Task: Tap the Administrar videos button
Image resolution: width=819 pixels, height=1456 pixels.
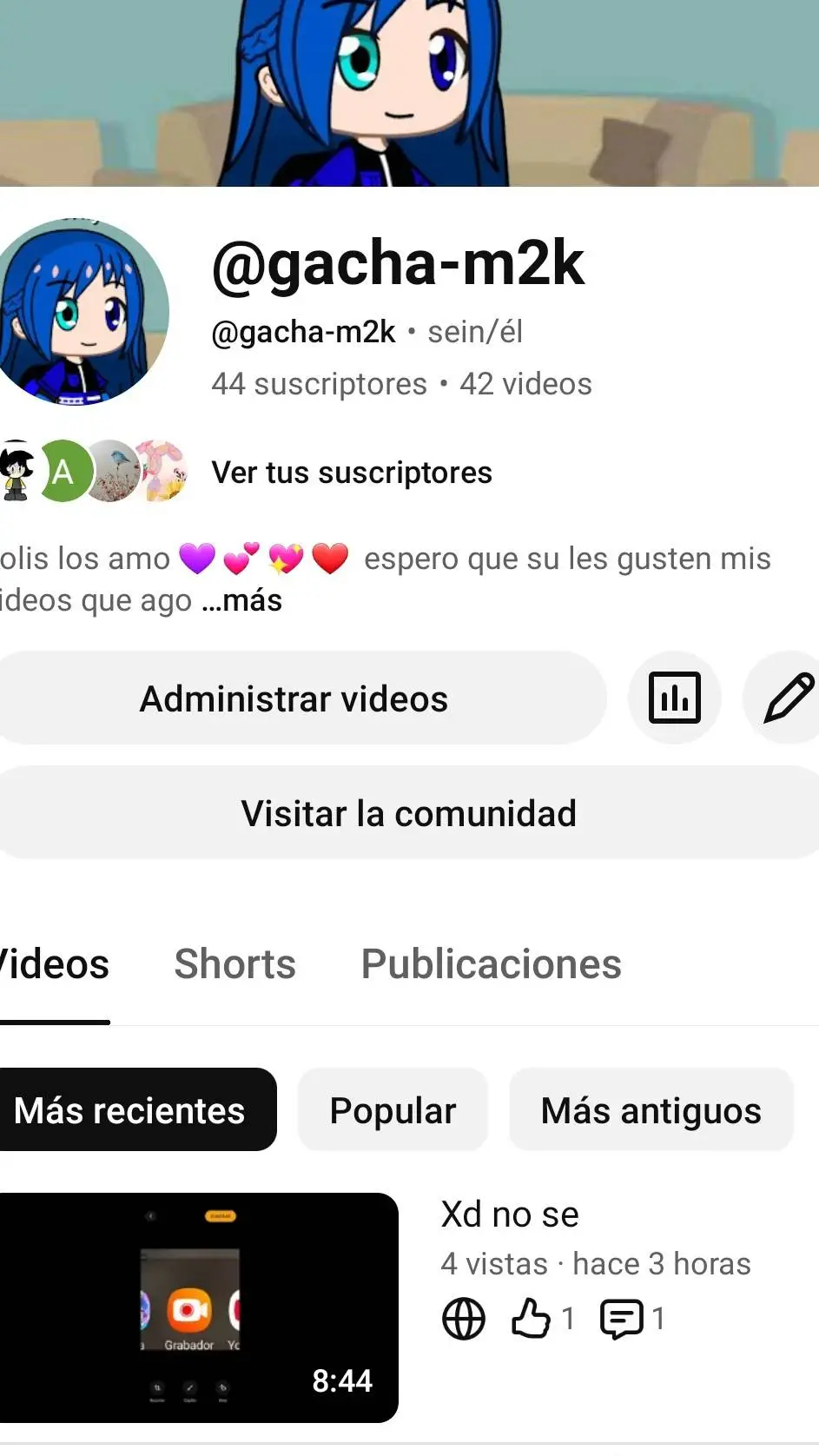Action: [x=294, y=698]
